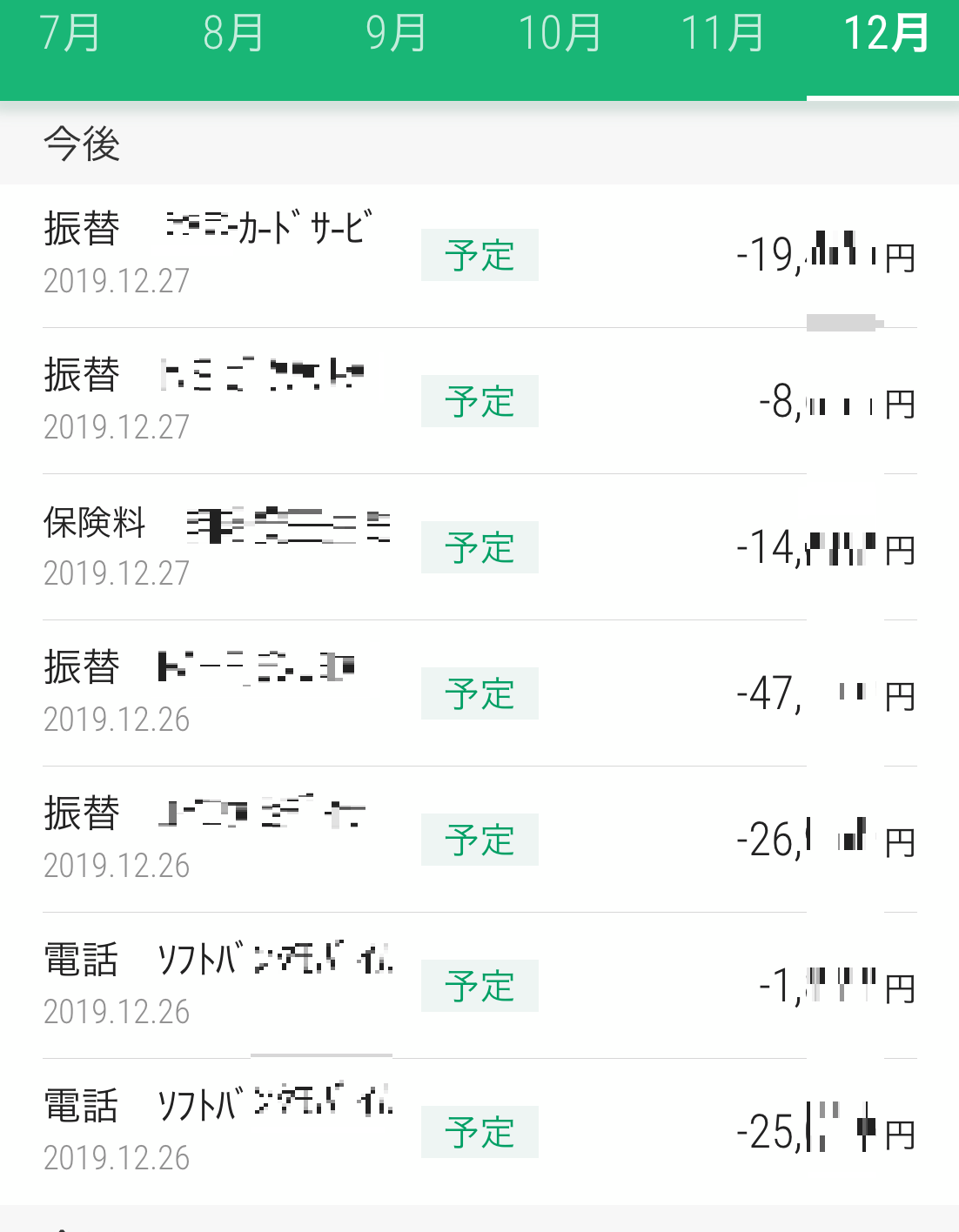959x1232 pixels.
Task: View the 電話 payment of -1, 円
Action: [479, 986]
